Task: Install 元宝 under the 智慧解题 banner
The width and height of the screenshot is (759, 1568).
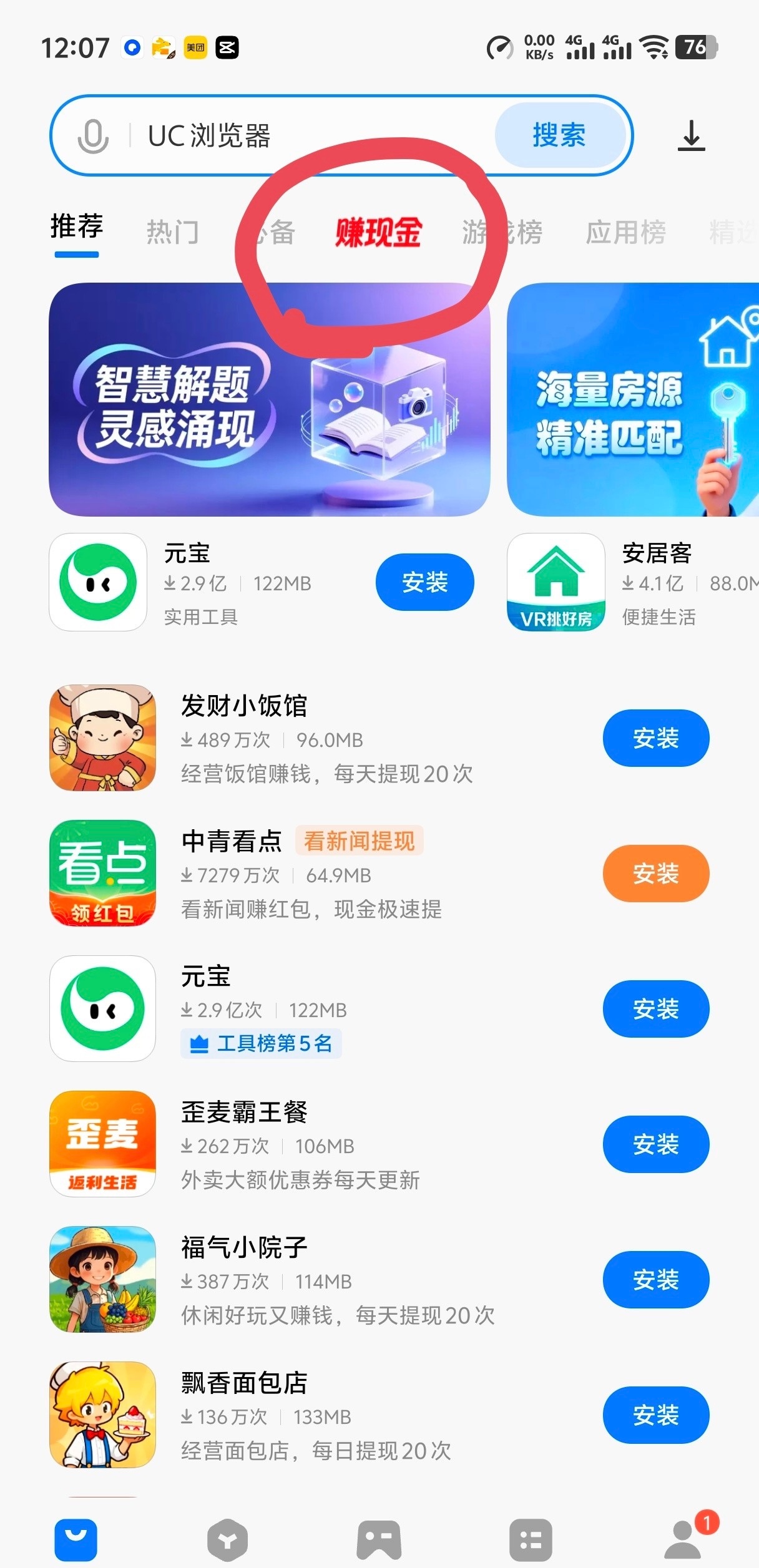Action: click(424, 582)
